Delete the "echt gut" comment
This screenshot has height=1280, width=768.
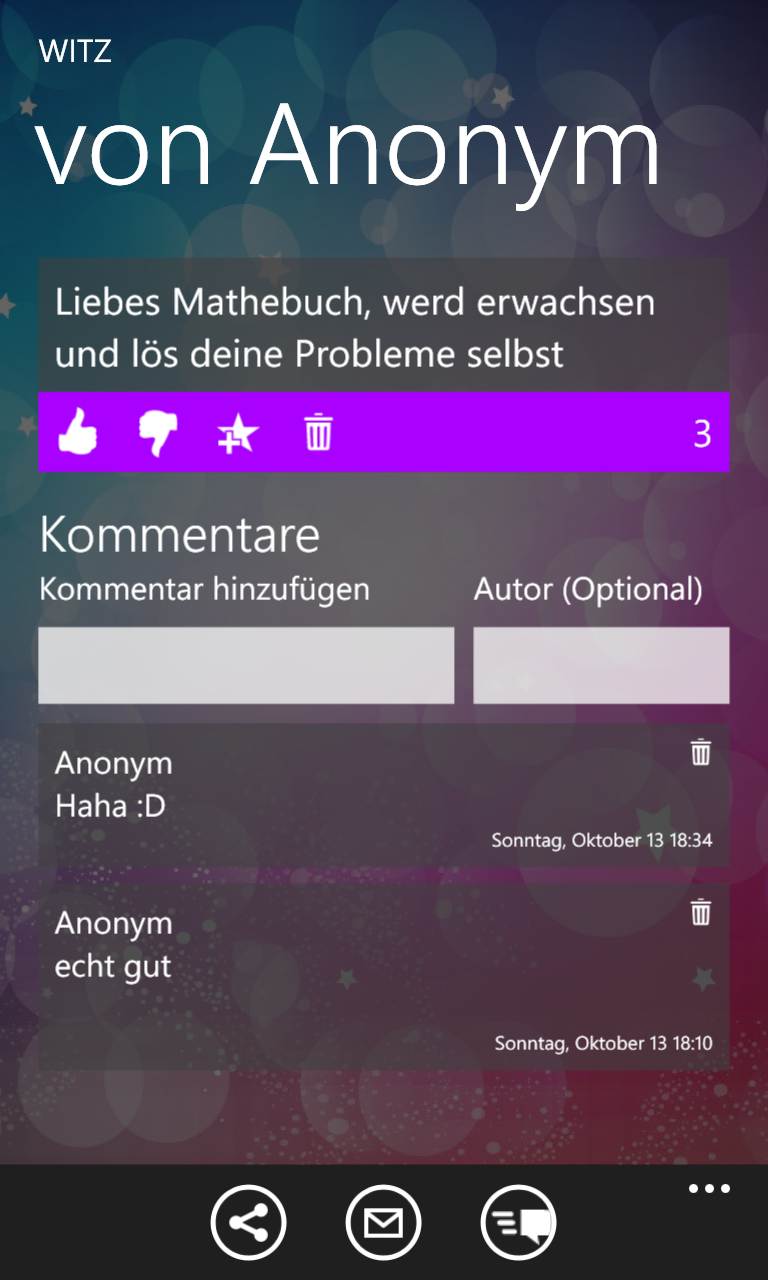pos(701,911)
